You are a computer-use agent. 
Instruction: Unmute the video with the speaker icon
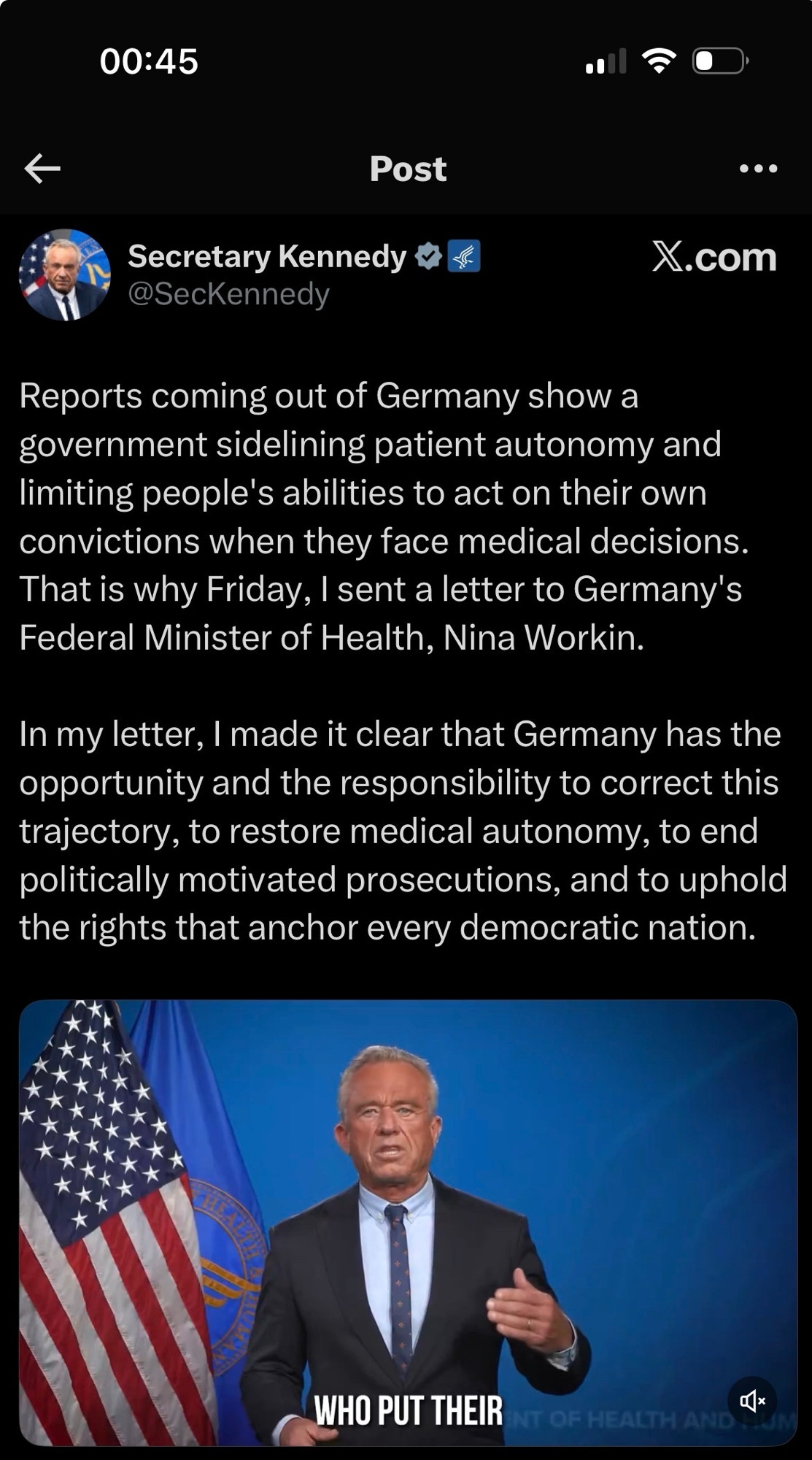[x=752, y=1400]
